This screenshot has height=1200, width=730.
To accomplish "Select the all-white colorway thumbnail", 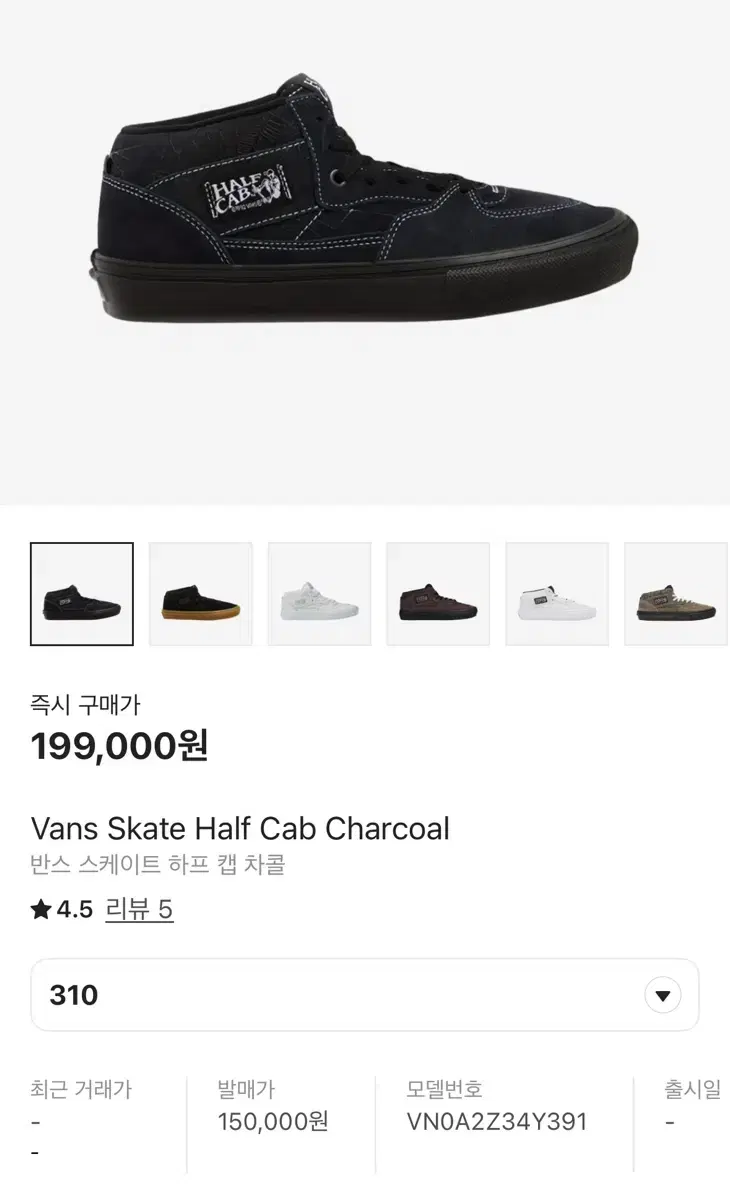I will (319, 594).
